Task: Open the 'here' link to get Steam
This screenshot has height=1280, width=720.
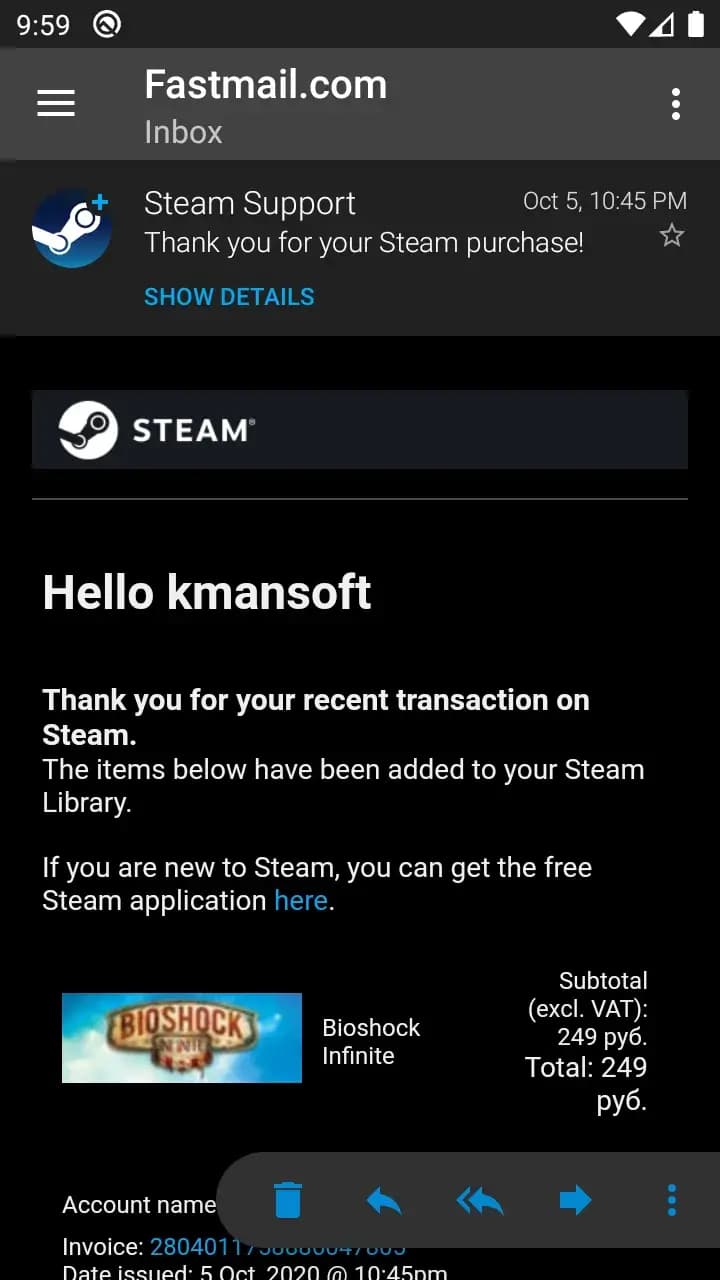Action: (x=300, y=900)
